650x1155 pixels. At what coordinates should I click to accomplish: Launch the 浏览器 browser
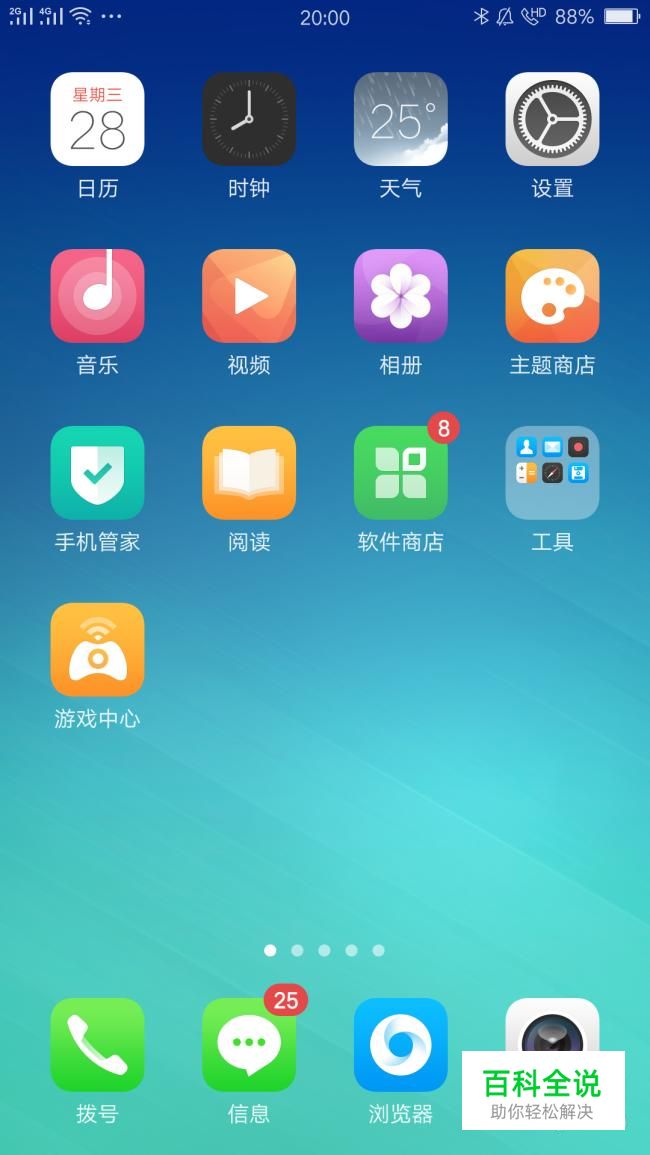[x=400, y=1045]
